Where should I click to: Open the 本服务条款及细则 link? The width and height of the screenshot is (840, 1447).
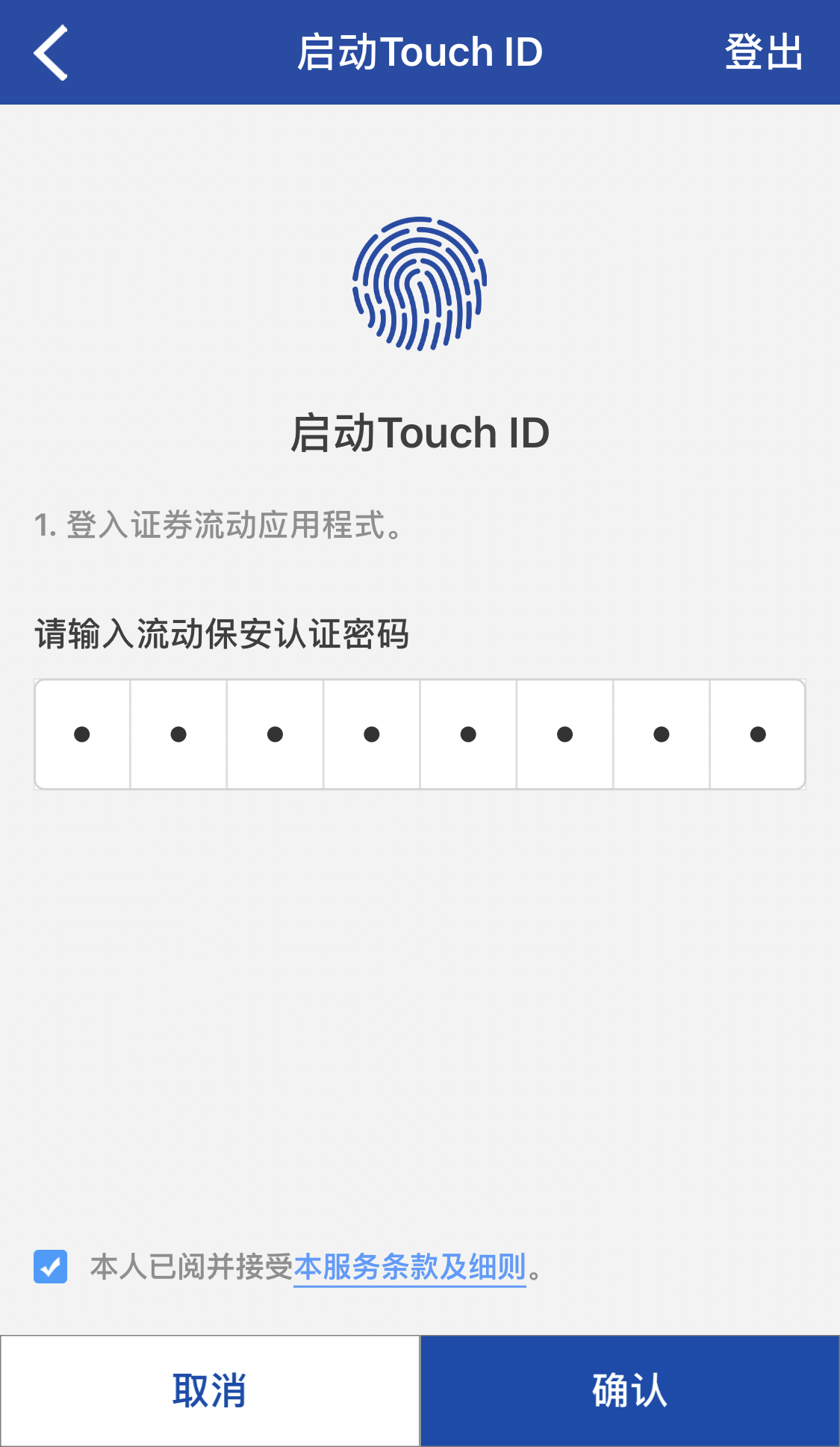(410, 1267)
